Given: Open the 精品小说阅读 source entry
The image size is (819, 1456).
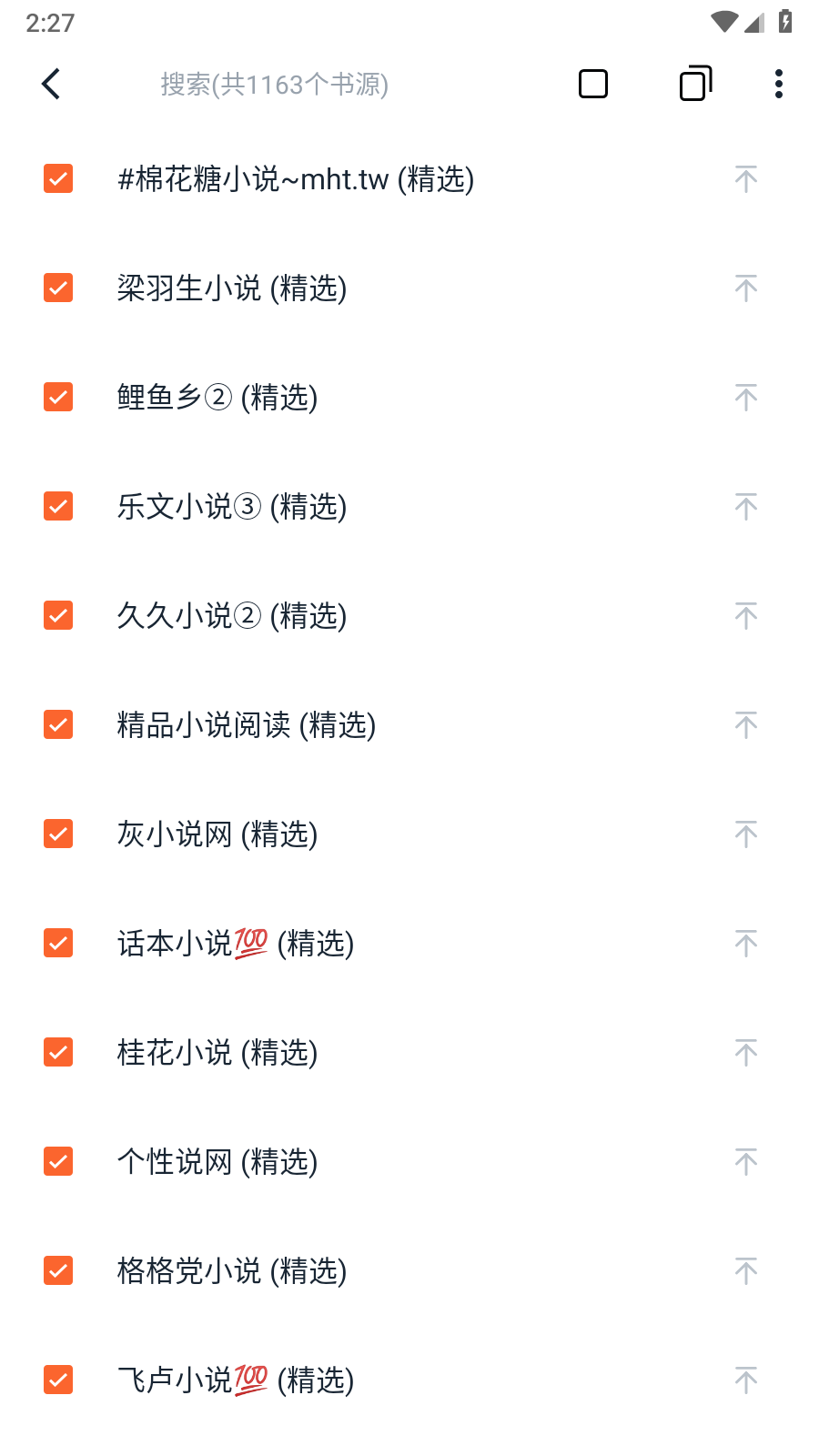Looking at the screenshot, I should [x=248, y=724].
